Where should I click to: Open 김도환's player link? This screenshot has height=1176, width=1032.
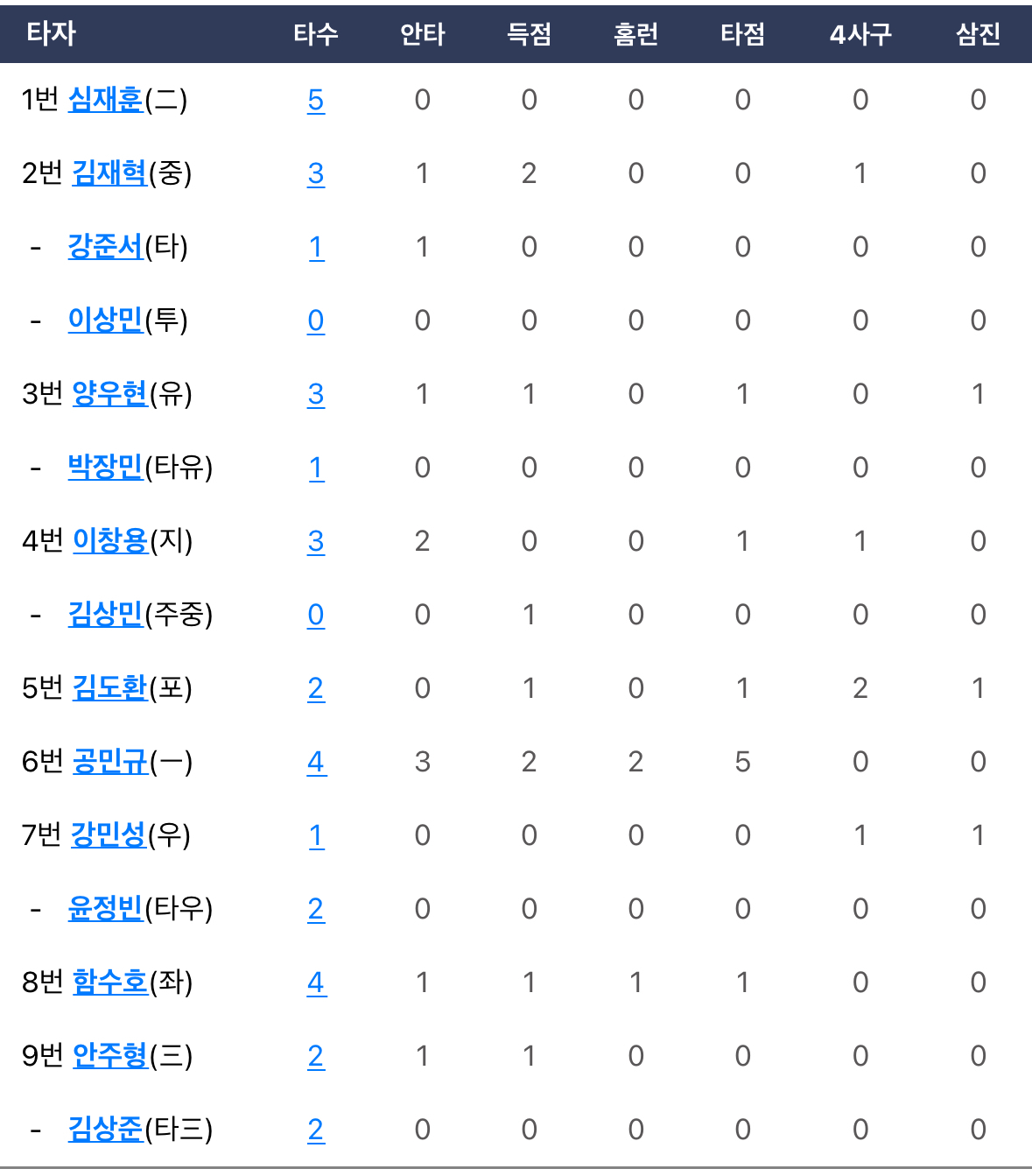[x=109, y=688]
